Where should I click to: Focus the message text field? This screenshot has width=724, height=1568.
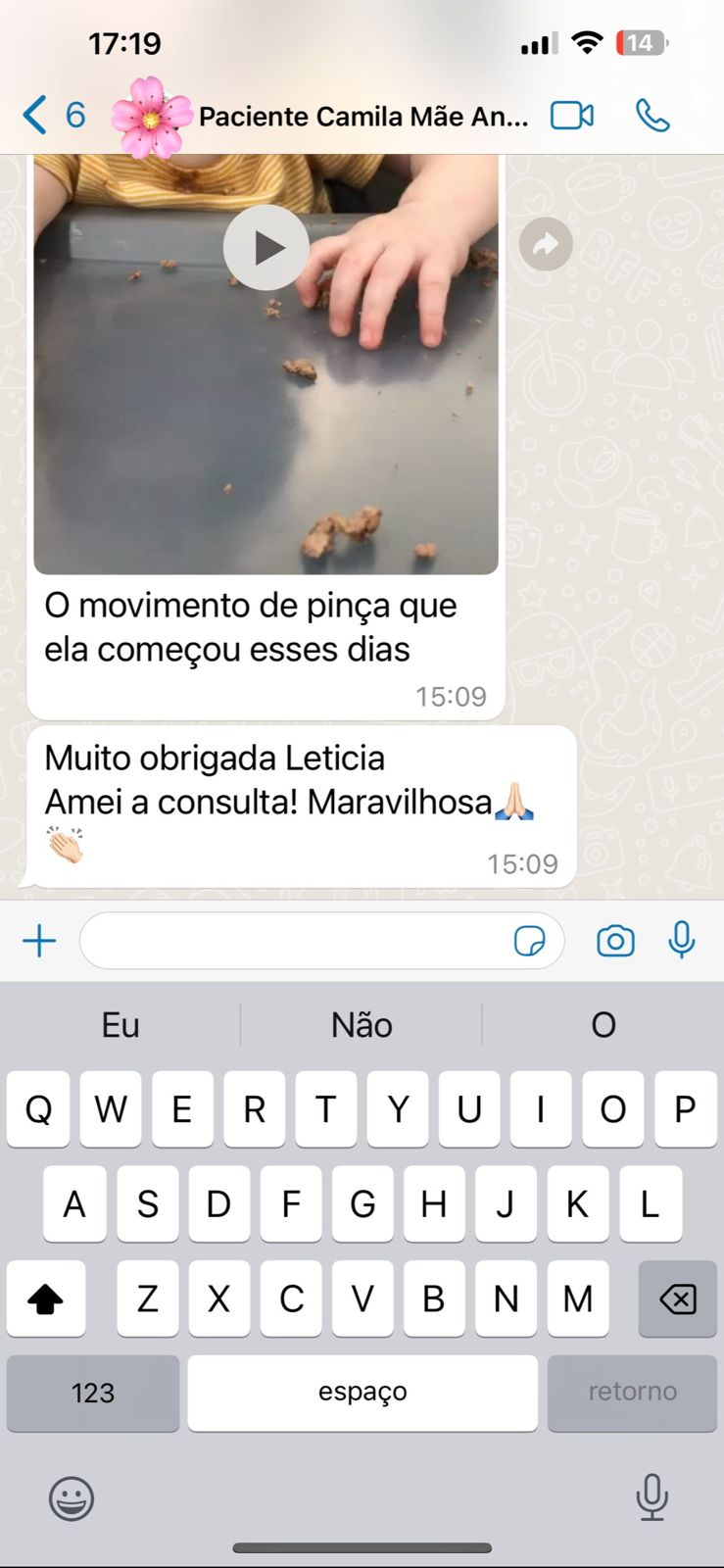pos(294,942)
